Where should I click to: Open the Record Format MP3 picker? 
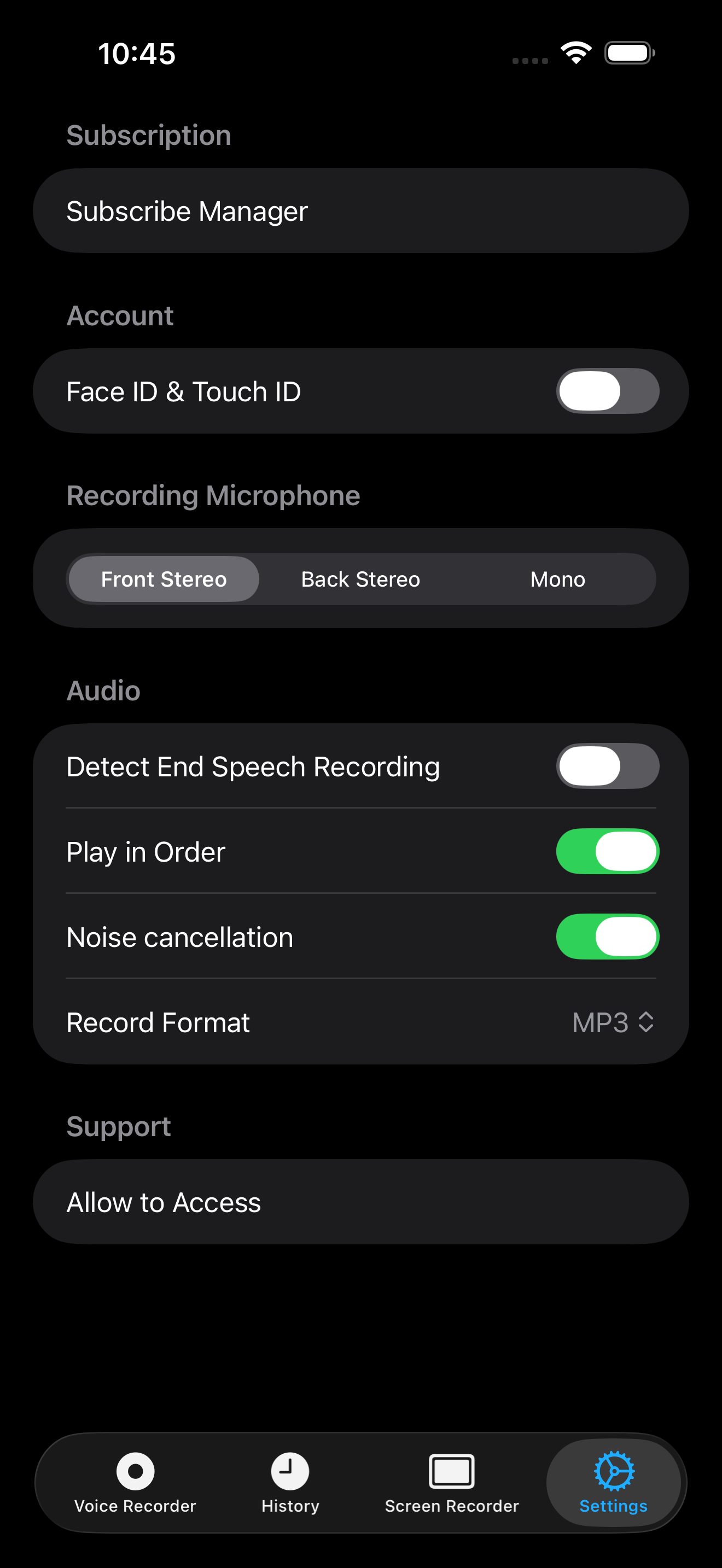[613, 1022]
